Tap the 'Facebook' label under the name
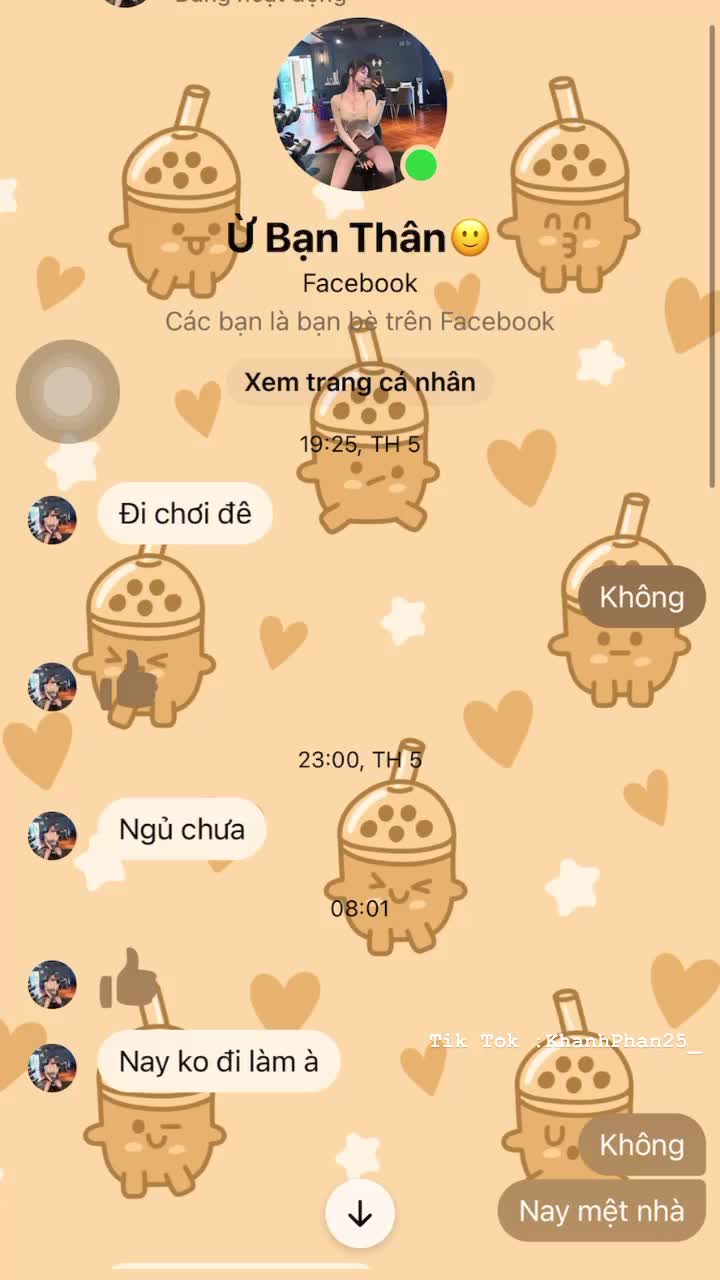The width and height of the screenshot is (720, 1280). (x=359, y=283)
